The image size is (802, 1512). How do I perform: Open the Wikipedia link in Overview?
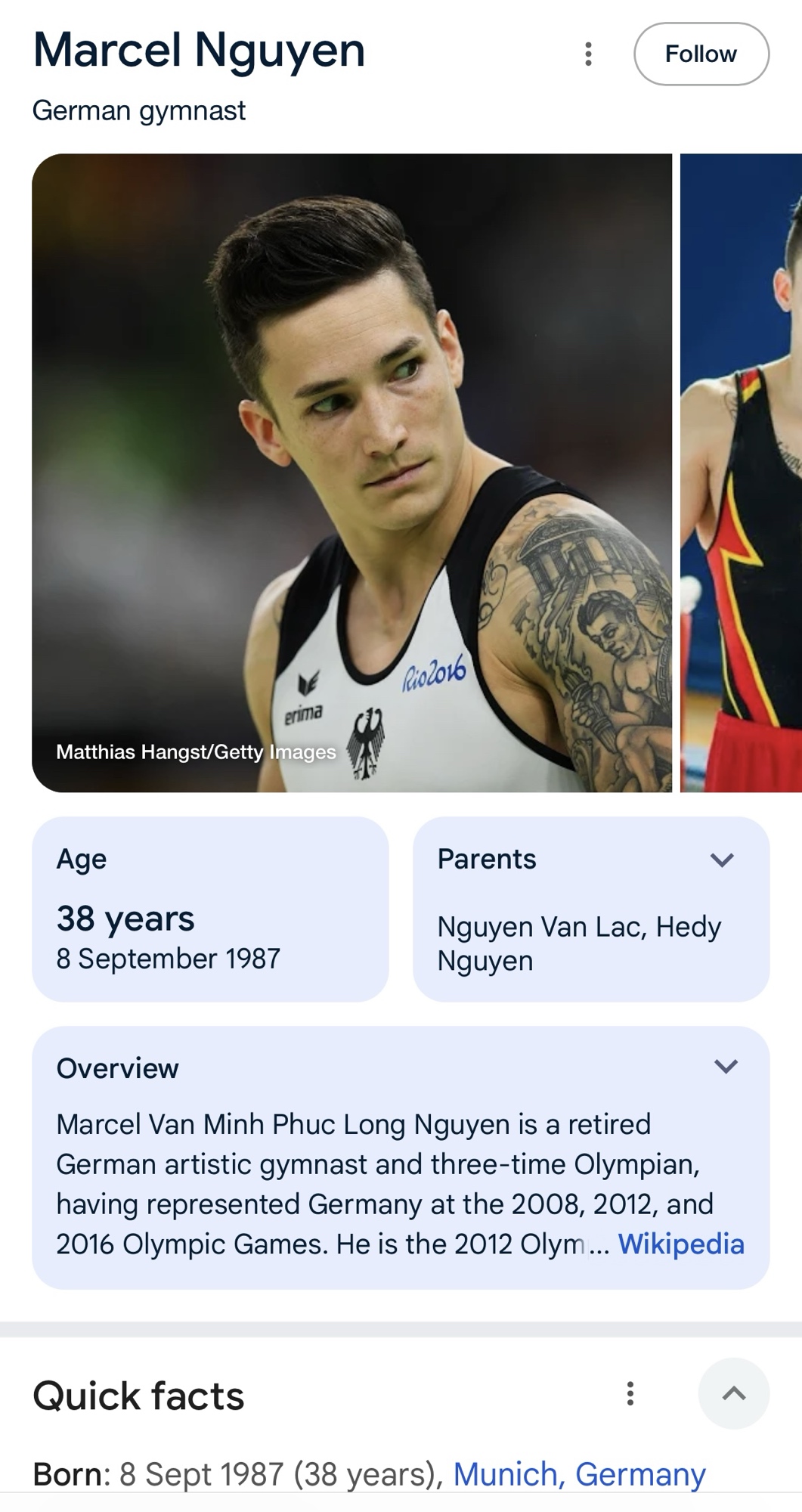coord(680,1244)
